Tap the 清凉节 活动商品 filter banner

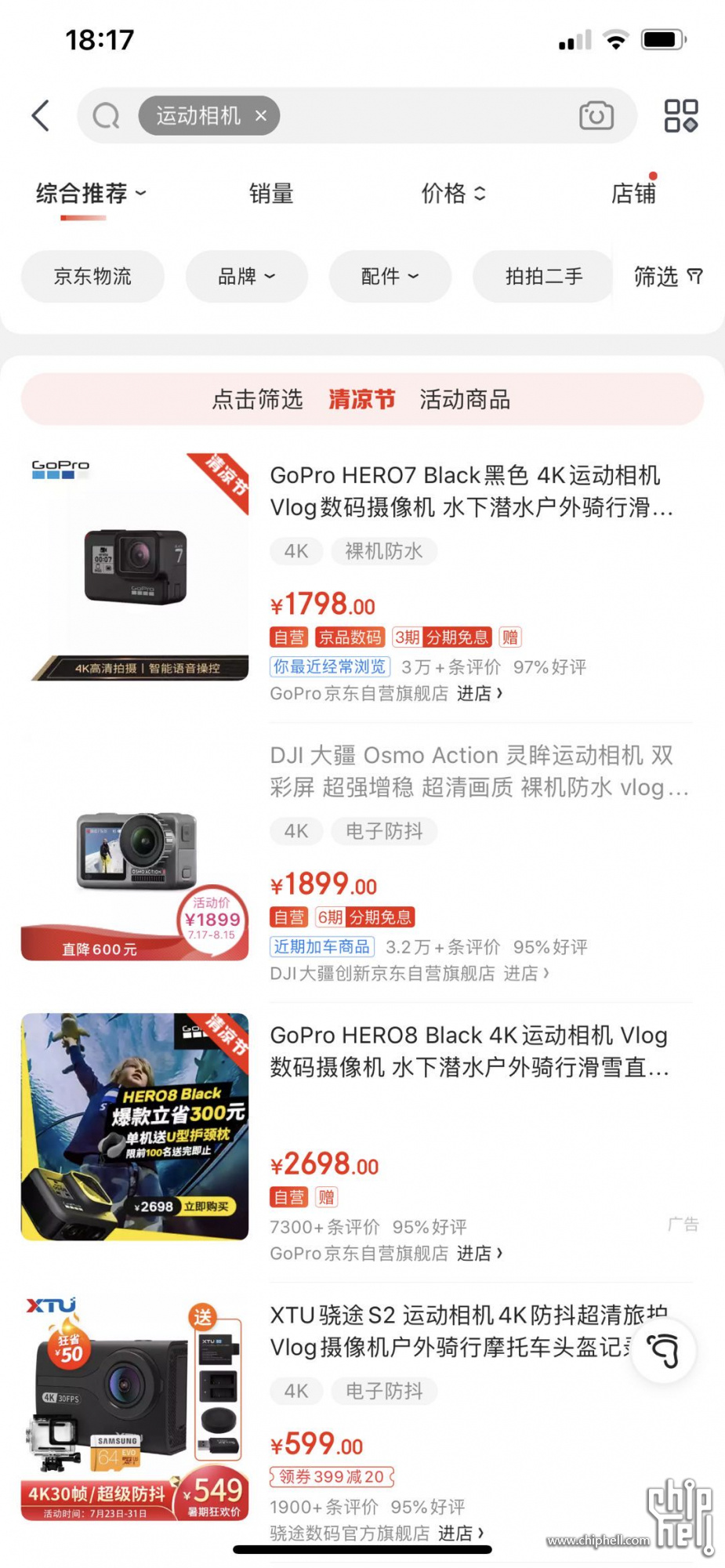362,400
